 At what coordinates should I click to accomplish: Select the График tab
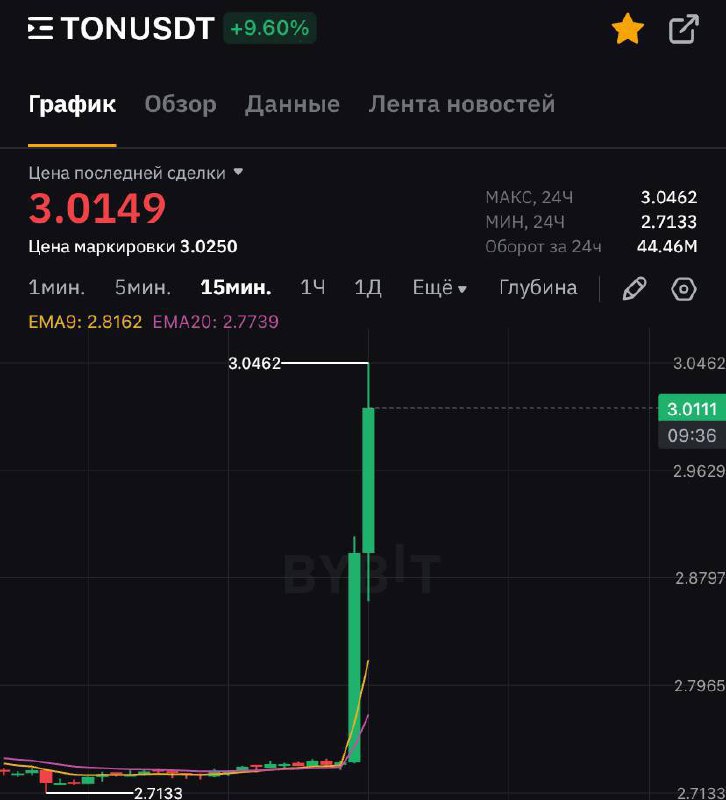tap(72, 104)
